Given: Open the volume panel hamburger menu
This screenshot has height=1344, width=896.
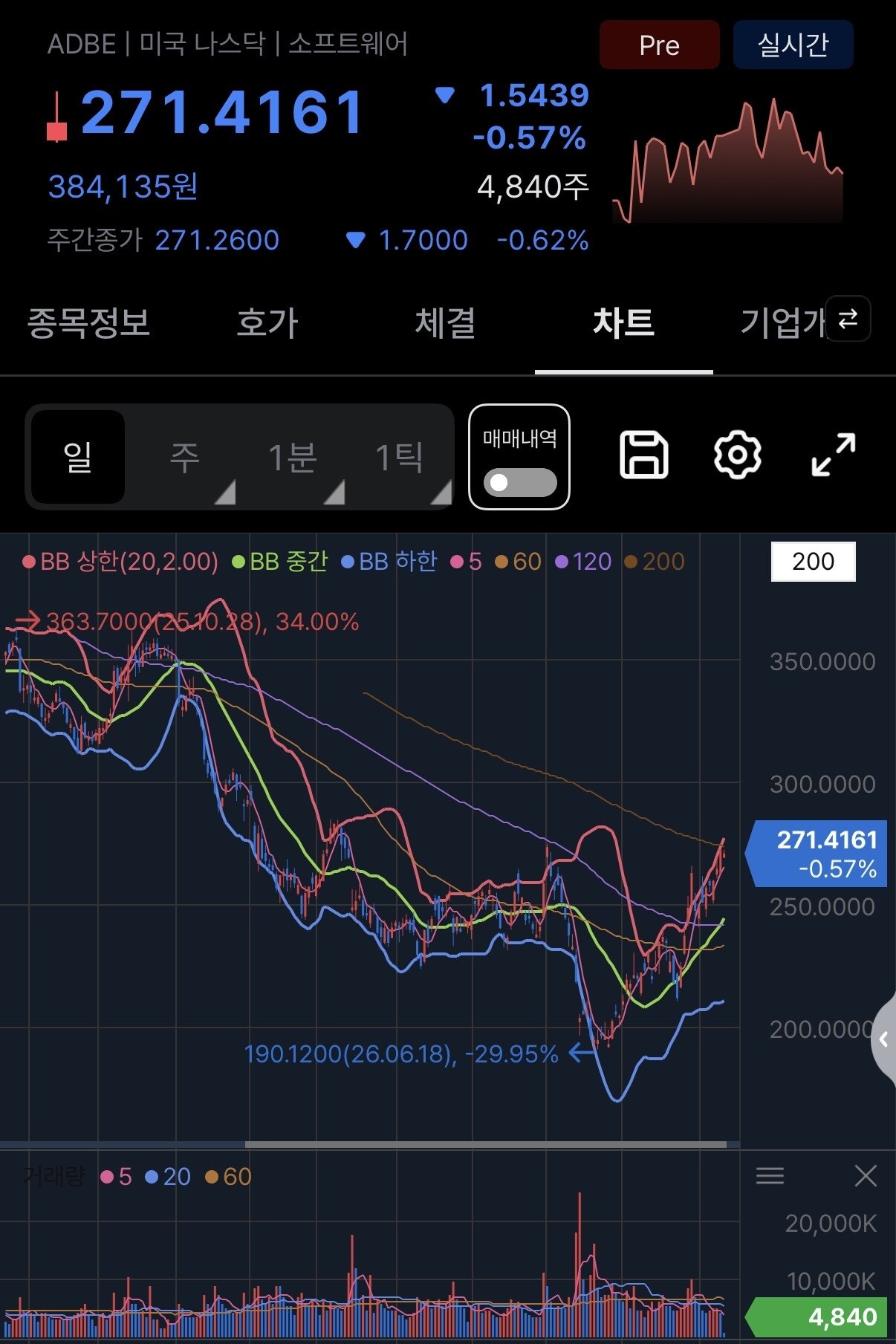Looking at the screenshot, I should pos(770,1175).
